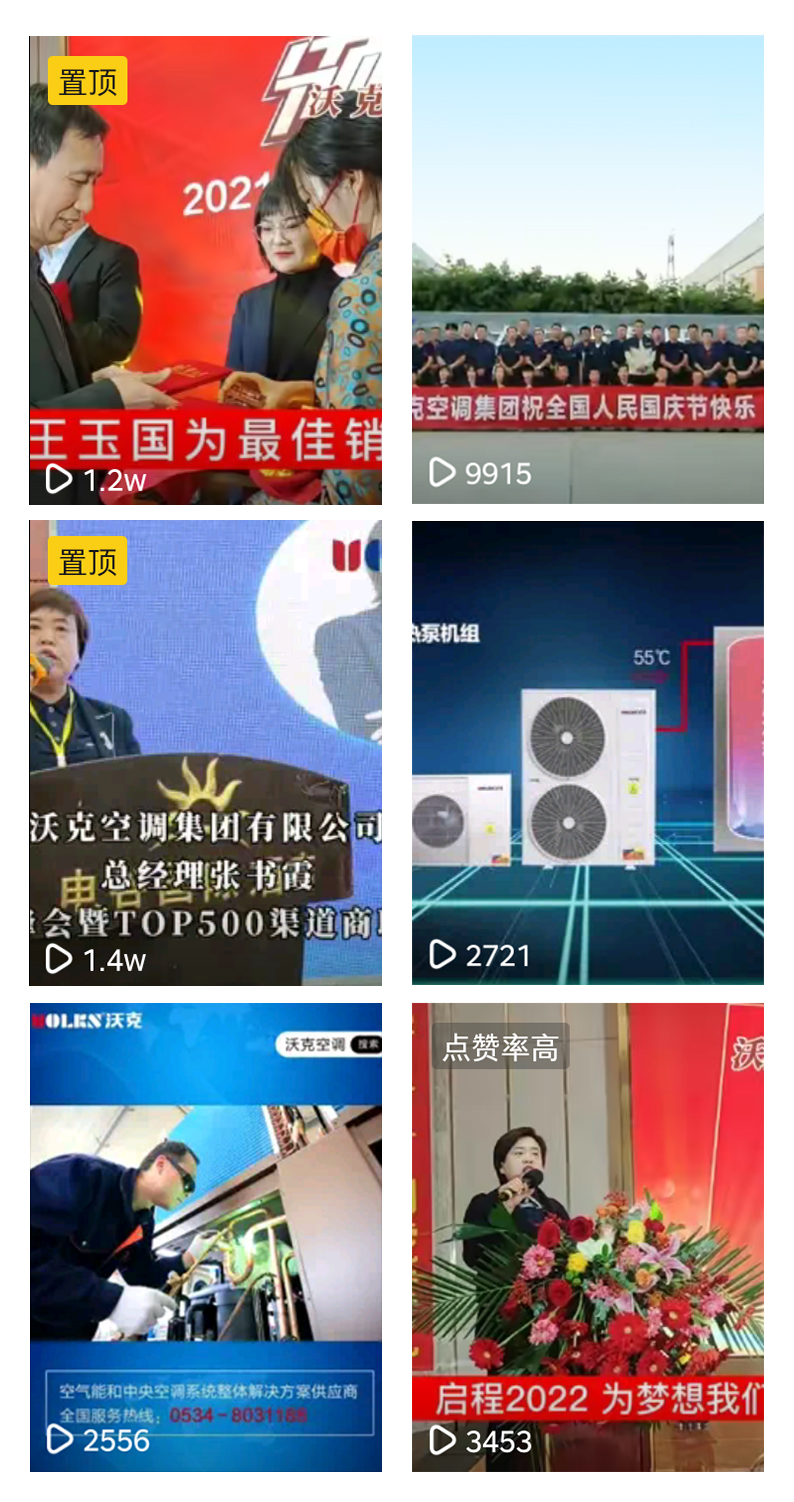The image size is (794, 1502).
Task: Play the 点赞率高 video with 3453 plays
Action: point(588,1237)
